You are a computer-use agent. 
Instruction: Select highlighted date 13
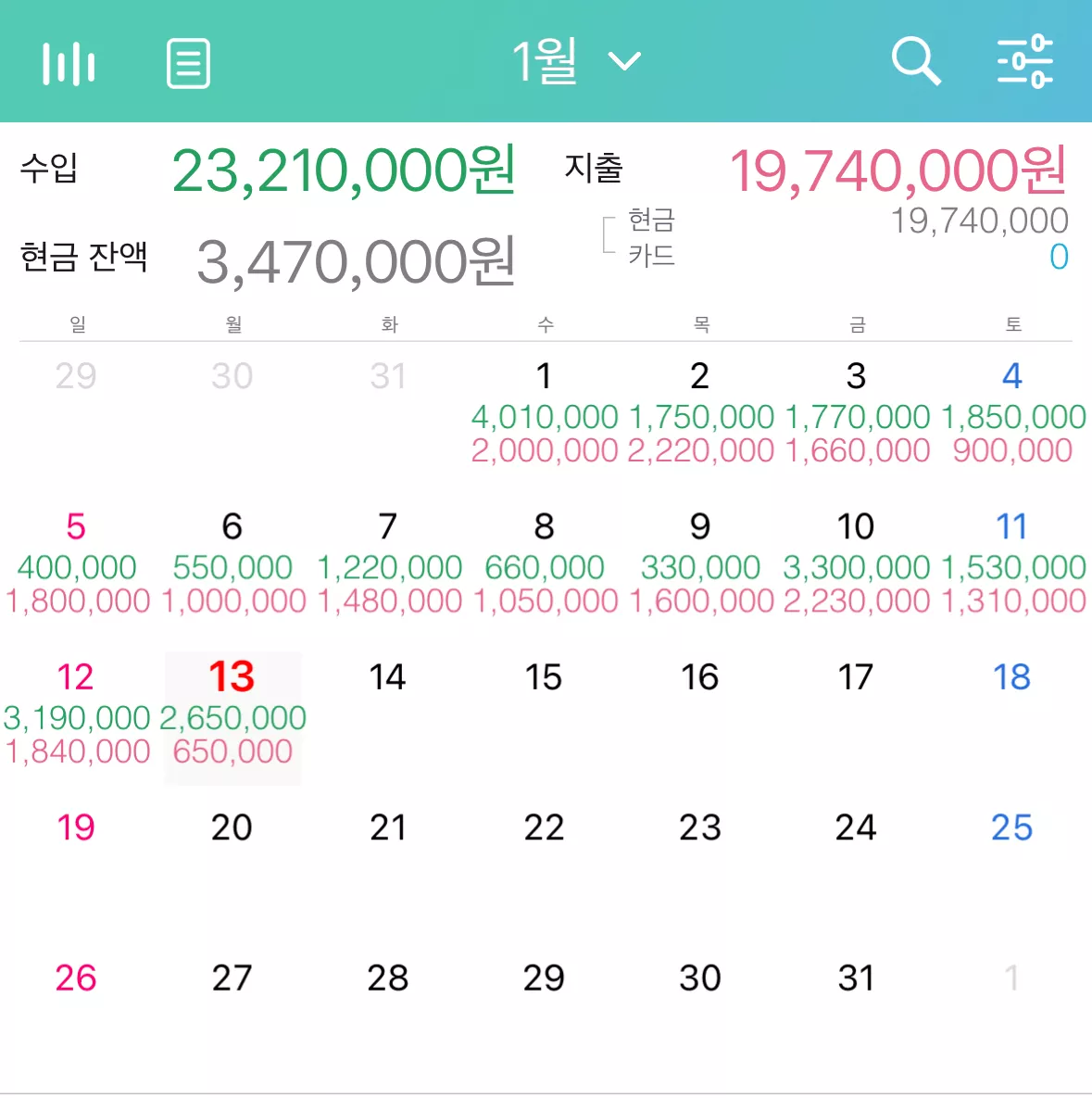(x=232, y=718)
